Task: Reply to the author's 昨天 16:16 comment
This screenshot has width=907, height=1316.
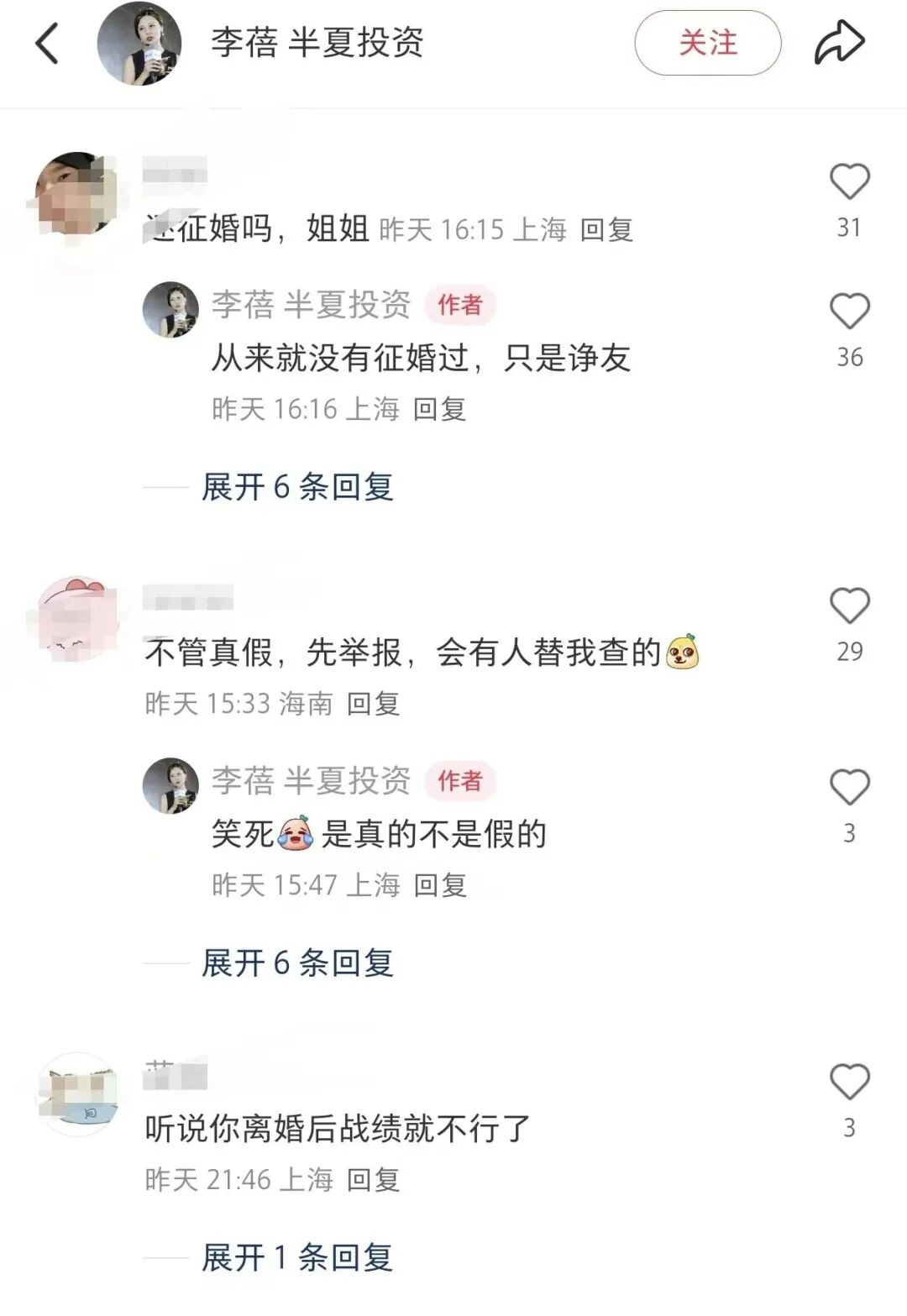Action: click(x=439, y=409)
